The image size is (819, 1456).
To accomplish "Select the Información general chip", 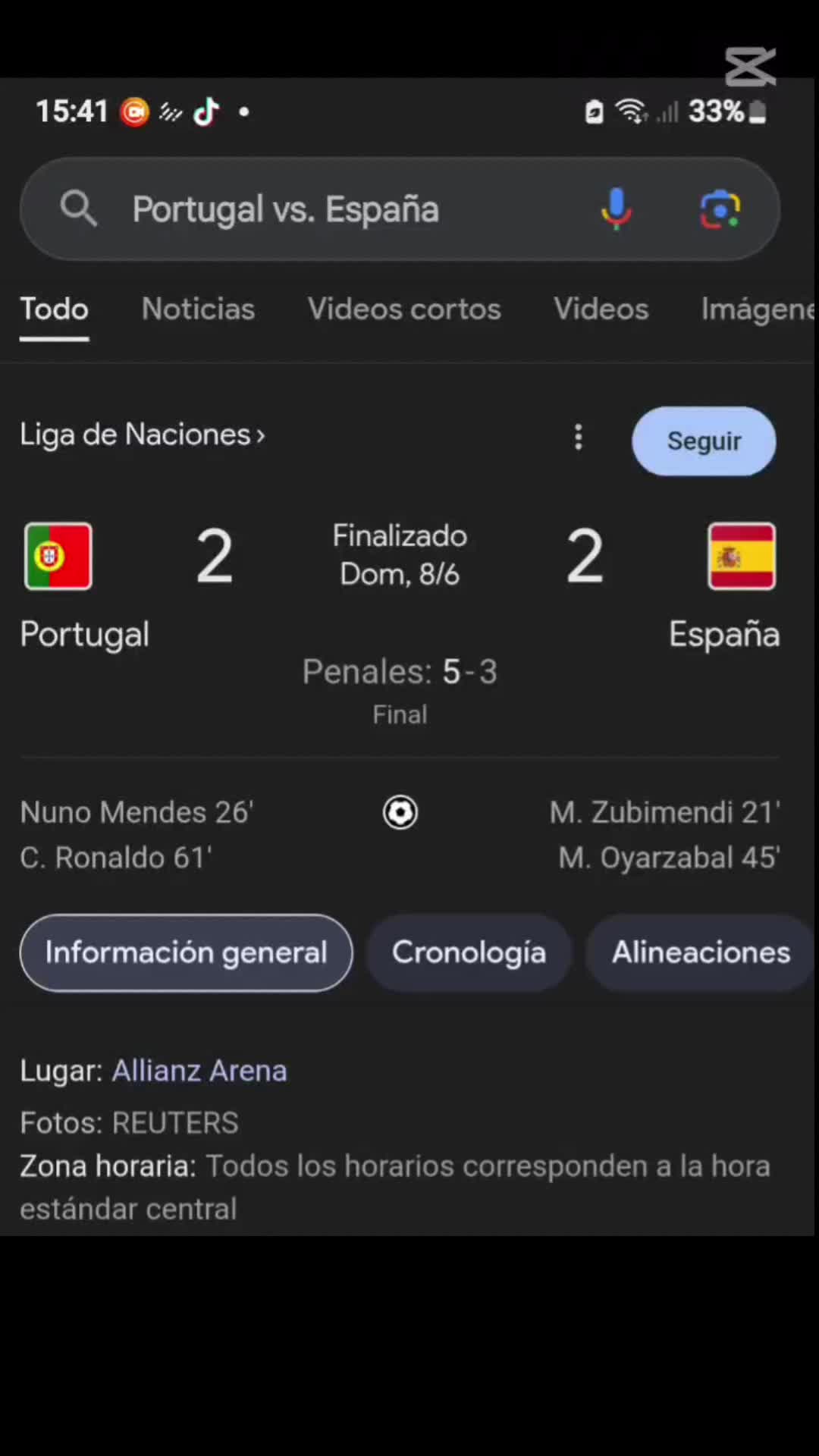I will pos(186,952).
